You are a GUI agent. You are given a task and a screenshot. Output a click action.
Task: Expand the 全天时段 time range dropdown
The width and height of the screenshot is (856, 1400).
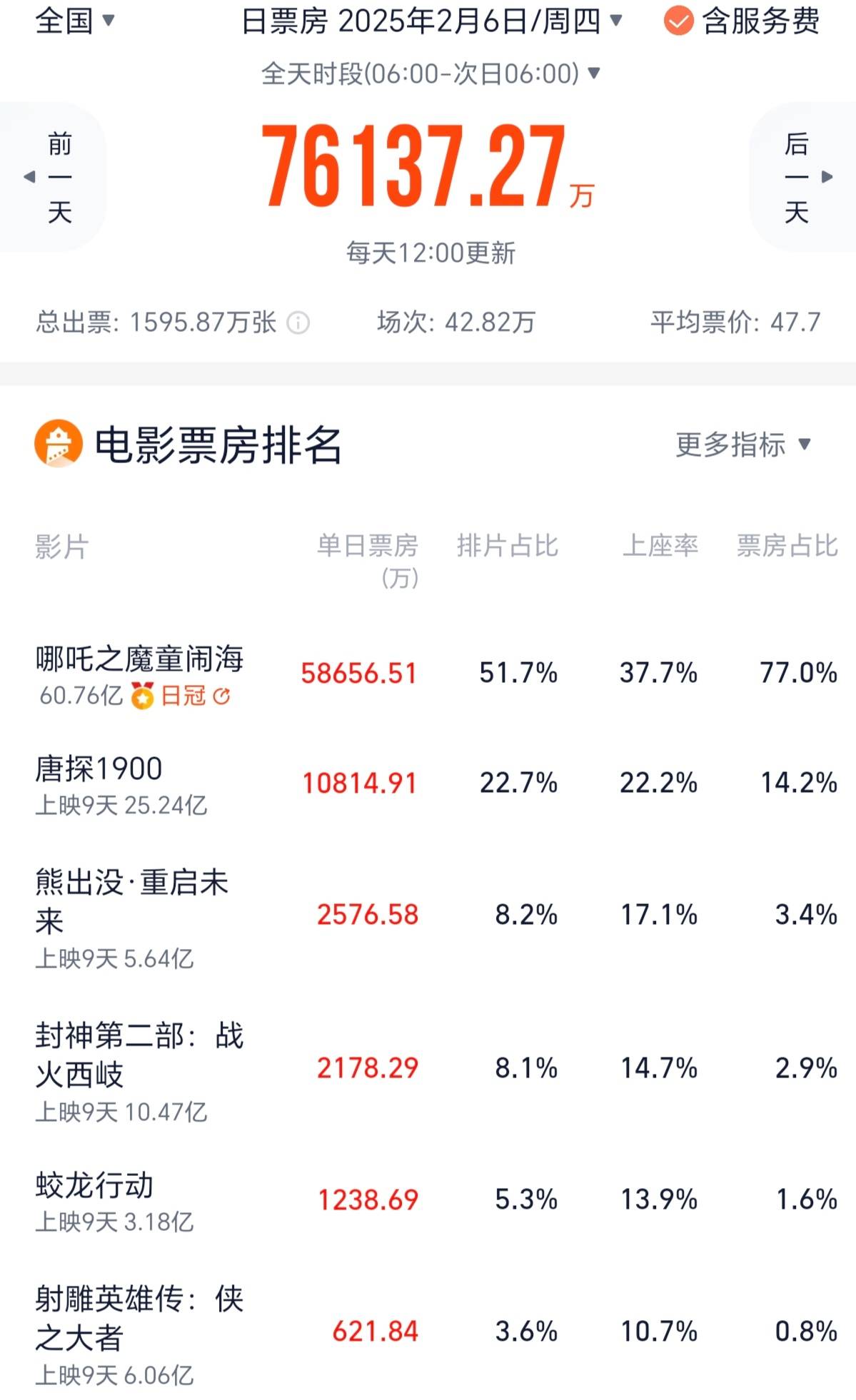click(430, 73)
